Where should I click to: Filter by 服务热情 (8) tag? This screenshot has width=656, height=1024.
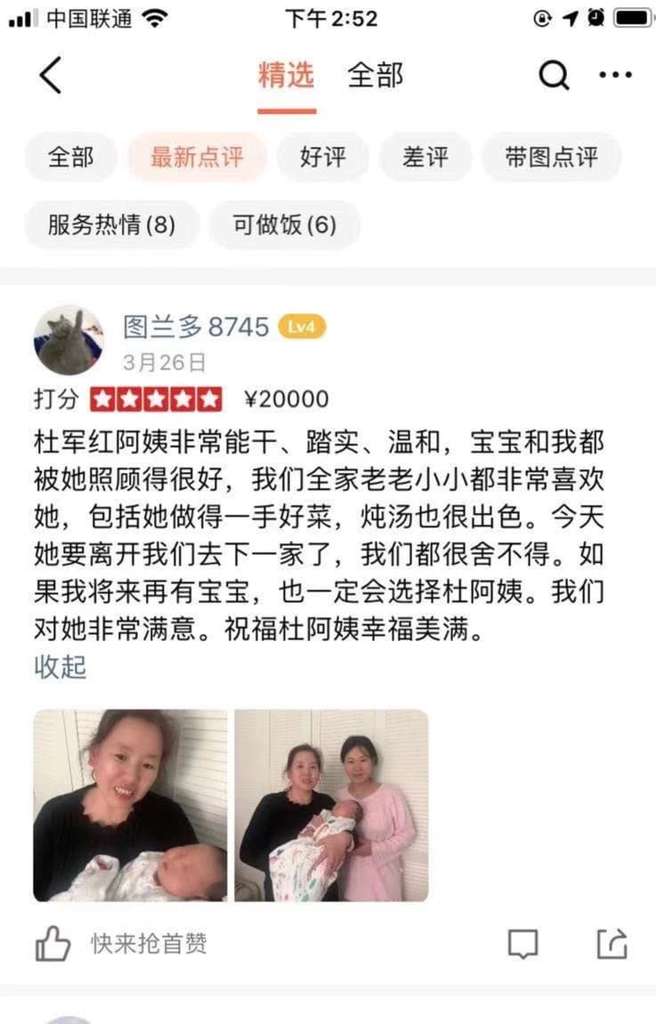[x=112, y=225]
